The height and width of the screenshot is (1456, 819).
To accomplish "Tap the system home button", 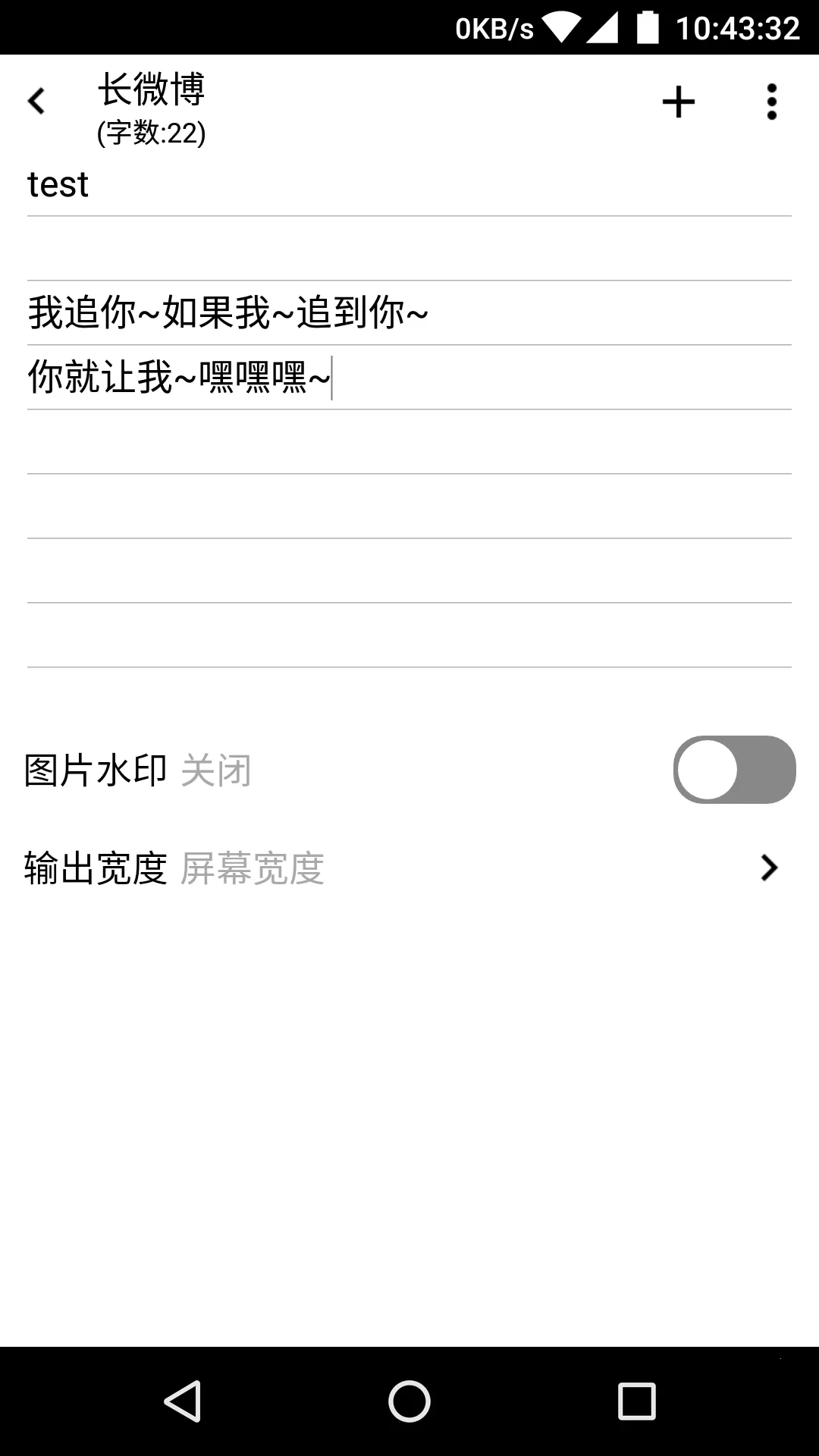I will 409,1401.
